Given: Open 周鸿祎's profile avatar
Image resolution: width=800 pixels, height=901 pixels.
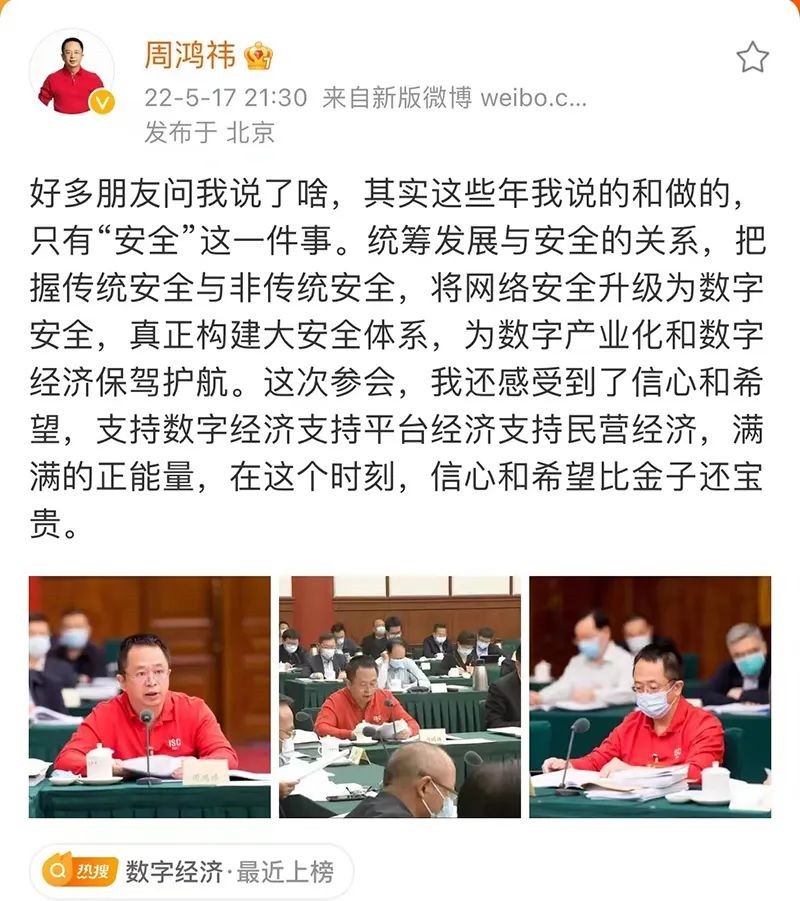Looking at the screenshot, I should 71,71.
